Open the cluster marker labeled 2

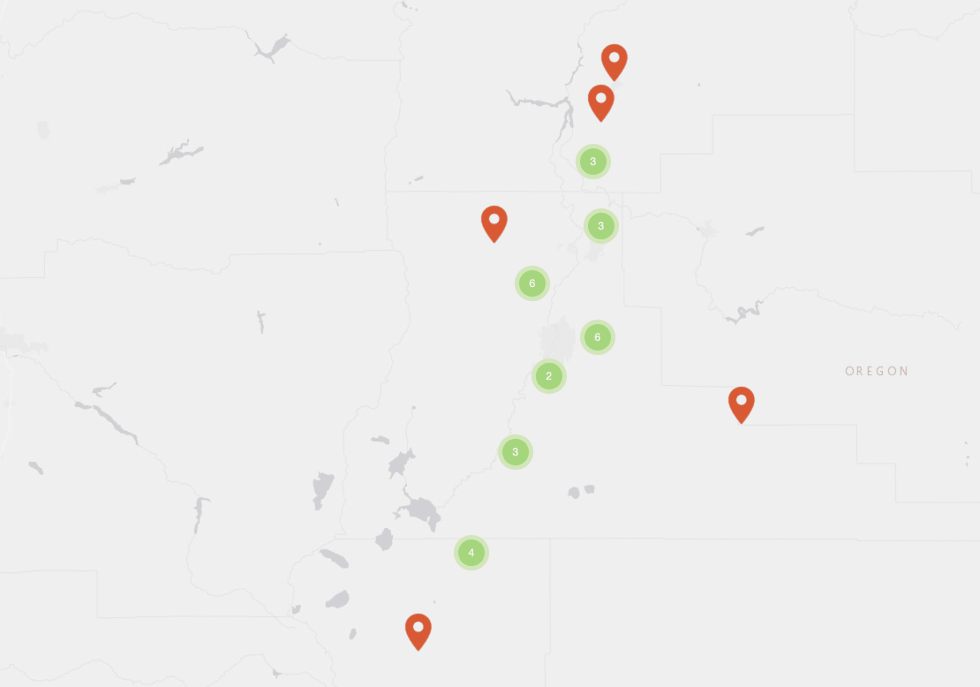(549, 376)
